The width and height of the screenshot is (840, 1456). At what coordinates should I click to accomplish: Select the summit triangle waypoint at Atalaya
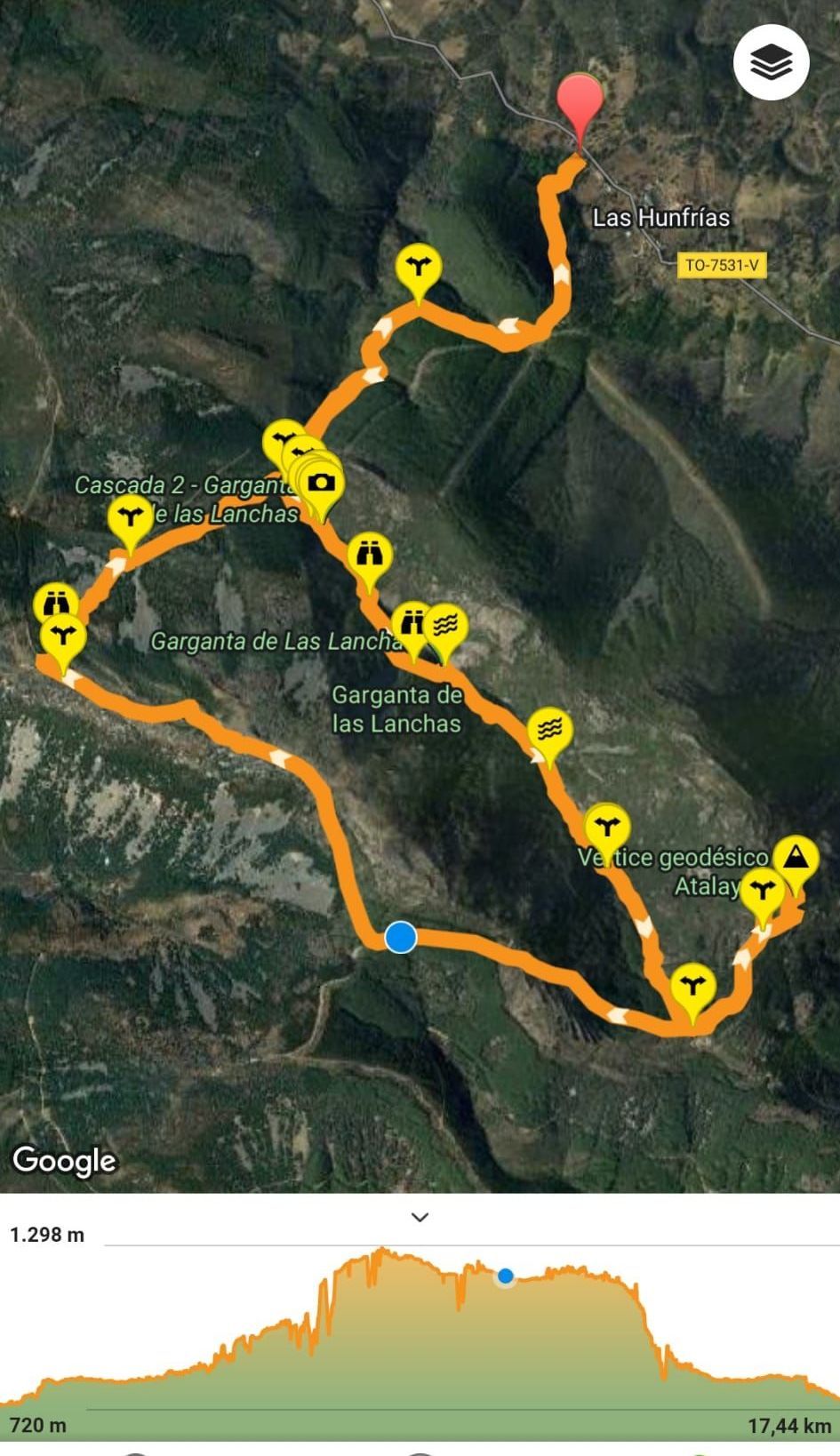click(795, 857)
